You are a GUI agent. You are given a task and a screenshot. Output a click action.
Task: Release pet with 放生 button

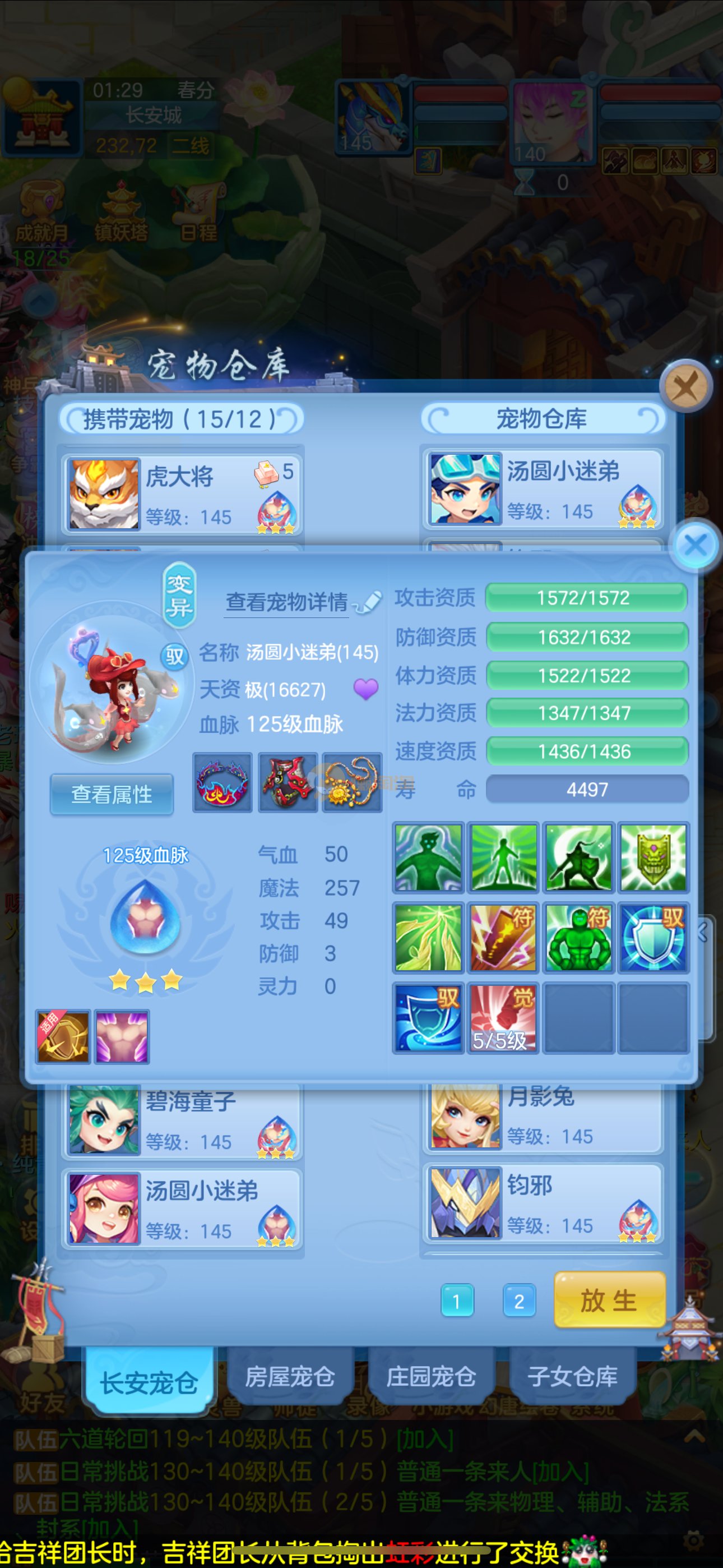(609, 1300)
